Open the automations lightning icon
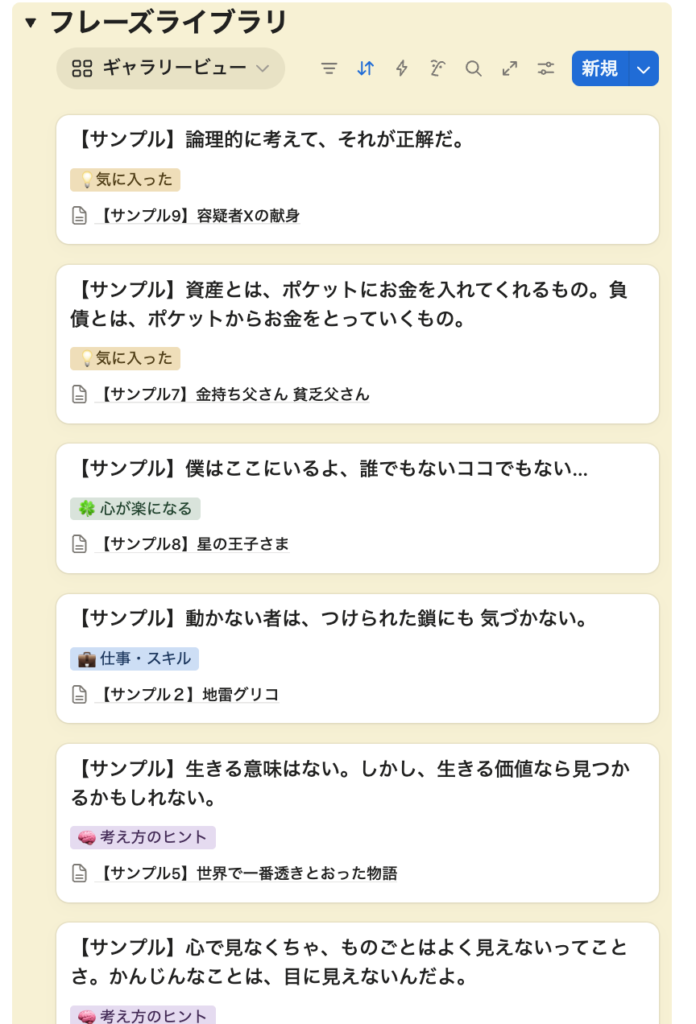This screenshot has height=1024, width=696. pyautogui.click(x=402, y=68)
